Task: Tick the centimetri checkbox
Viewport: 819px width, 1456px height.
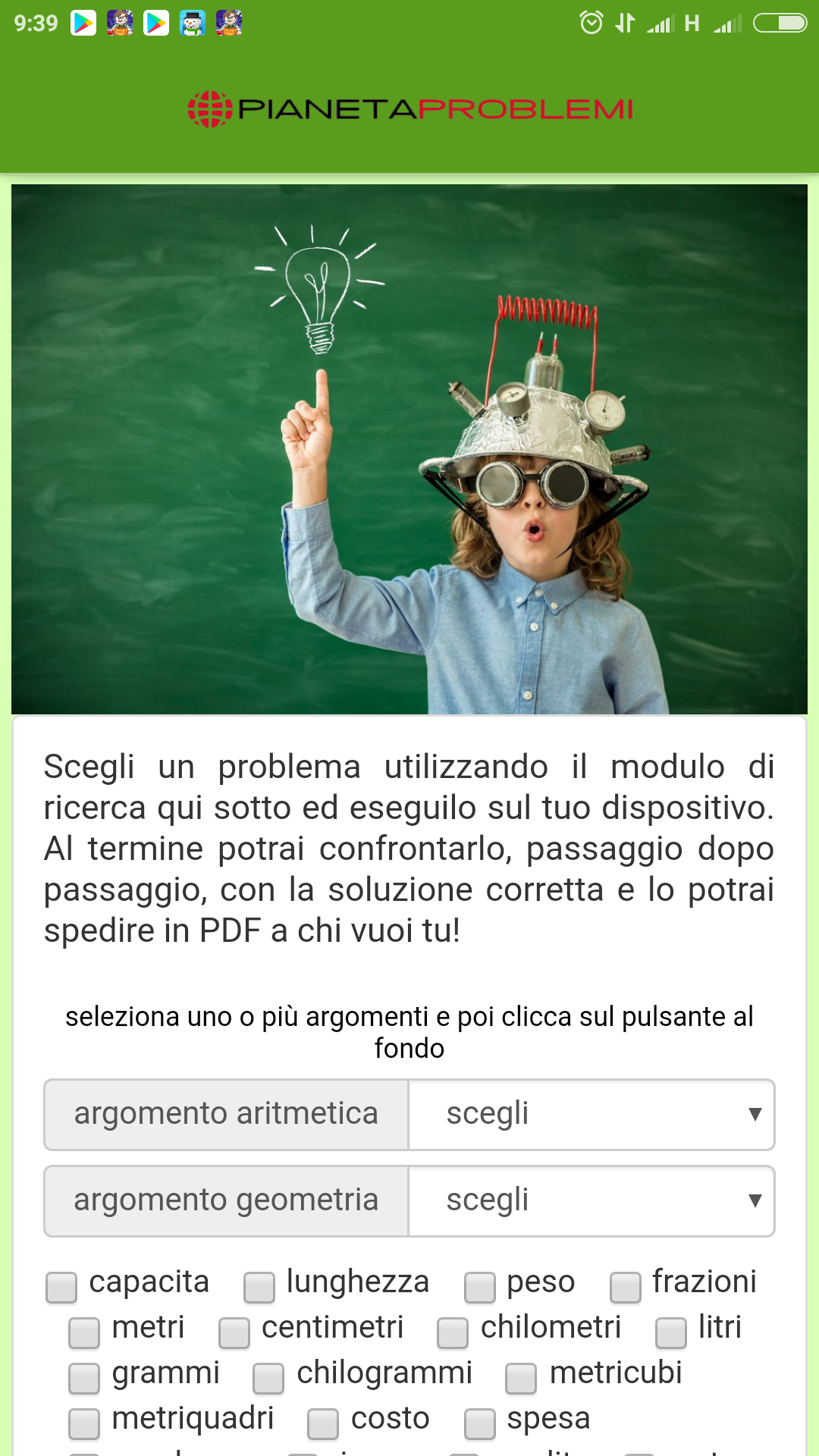Action: [x=234, y=1332]
